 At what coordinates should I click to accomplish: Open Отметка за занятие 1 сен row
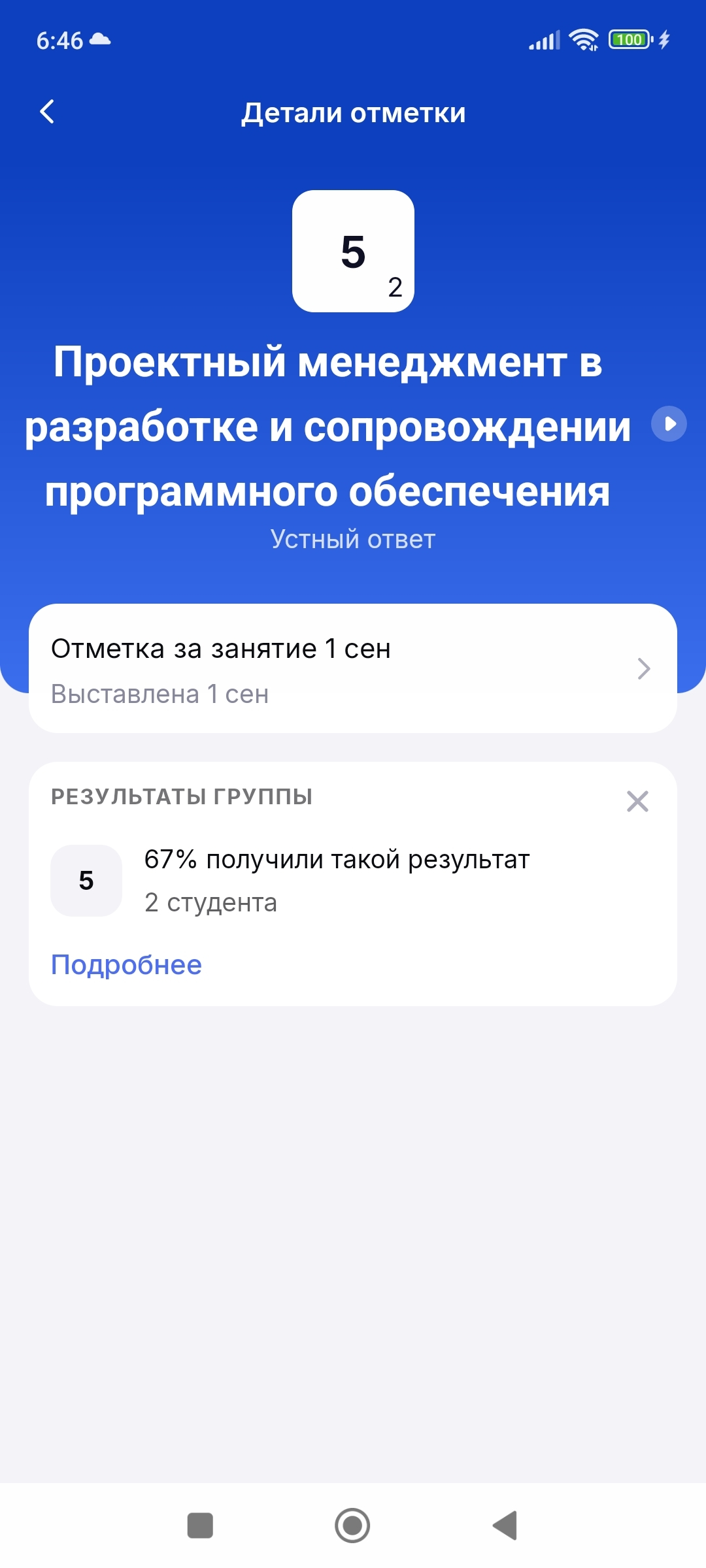point(353,668)
